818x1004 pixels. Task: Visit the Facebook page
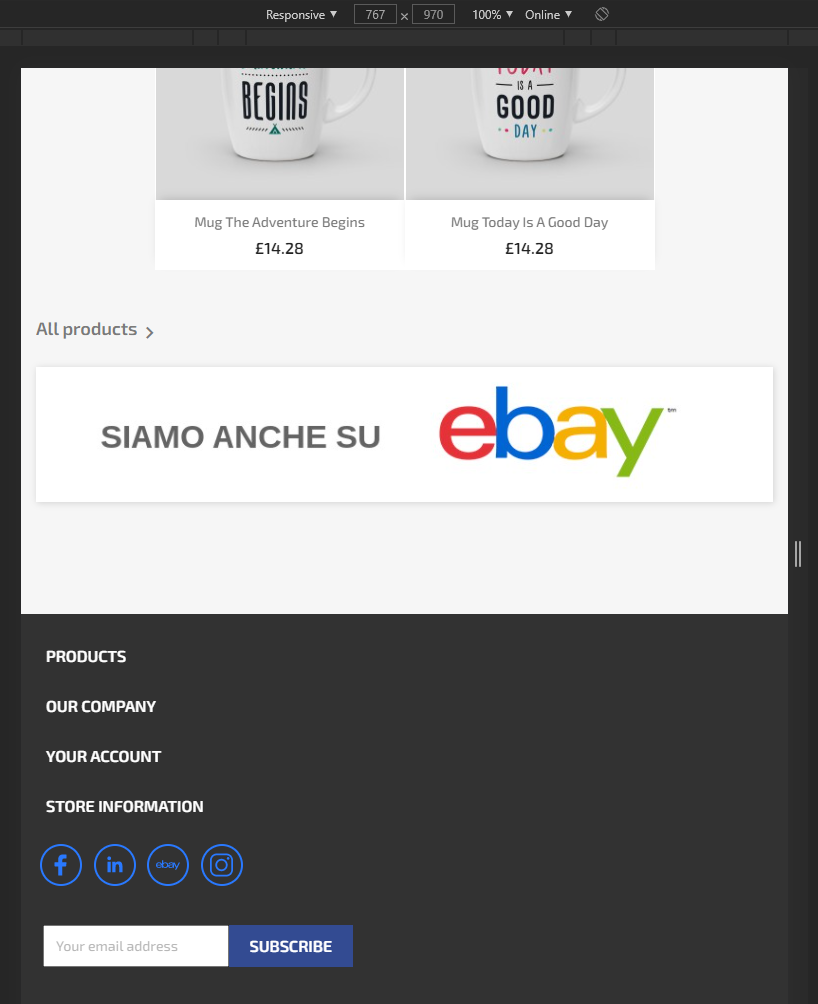click(x=61, y=865)
